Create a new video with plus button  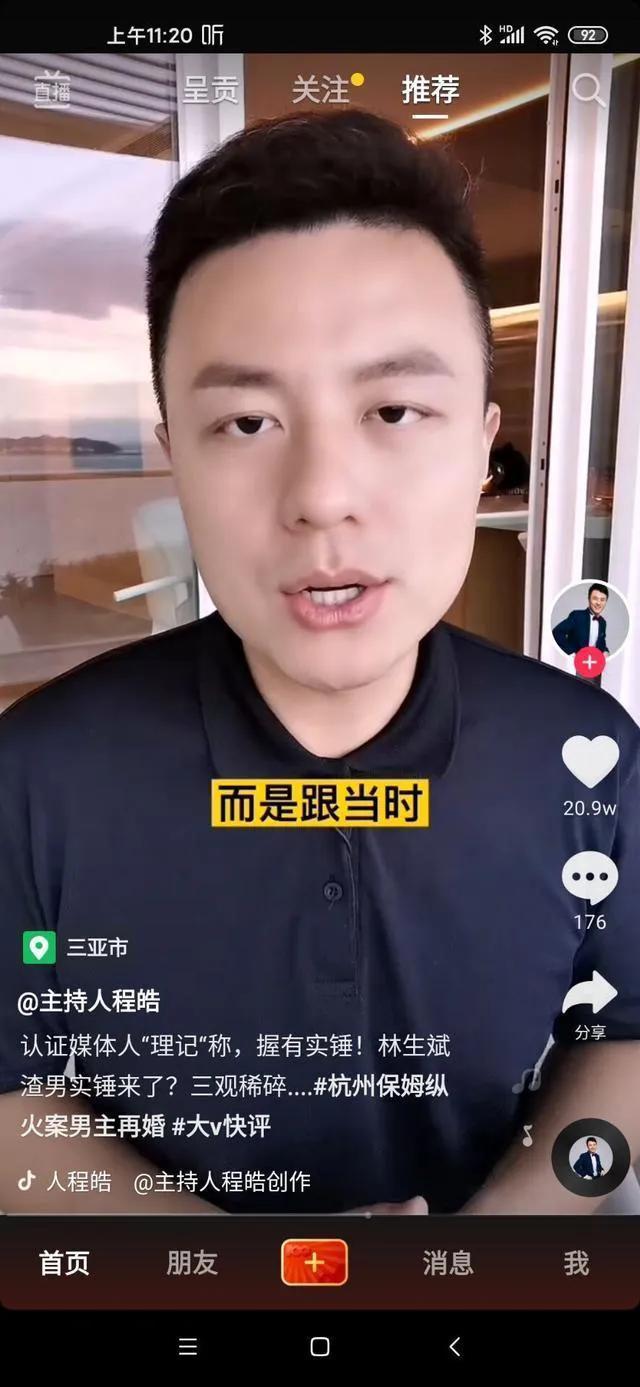315,1262
